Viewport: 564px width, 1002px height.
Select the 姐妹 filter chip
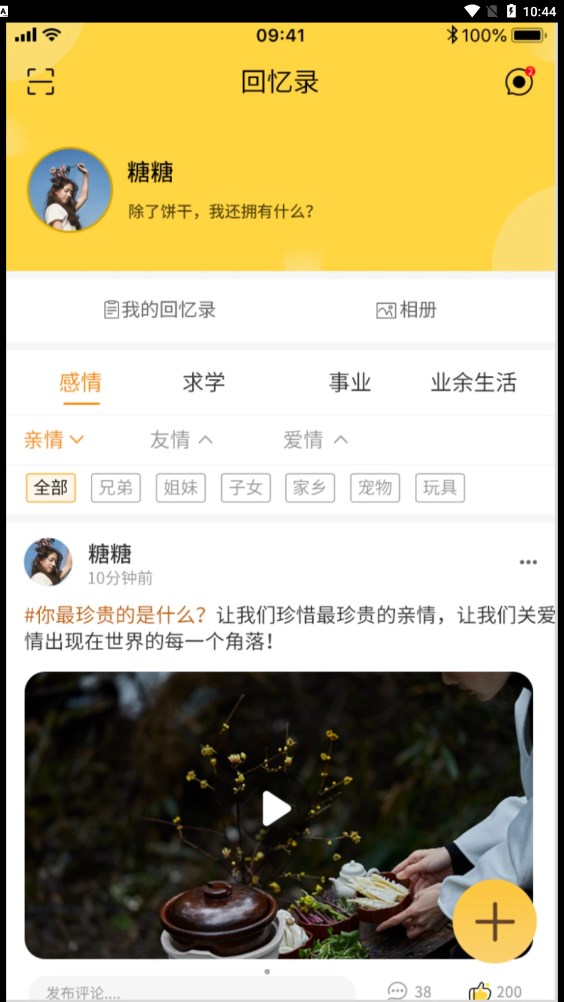point(181,488)
